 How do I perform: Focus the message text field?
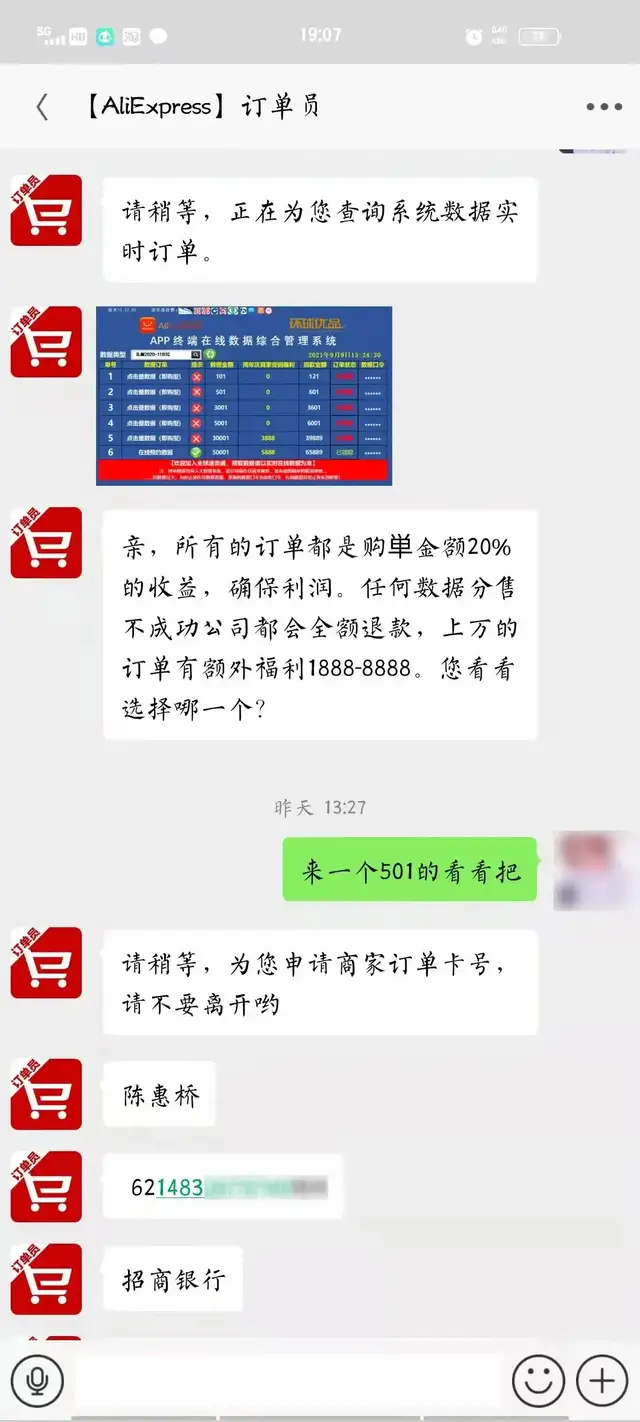[290, 1381]
